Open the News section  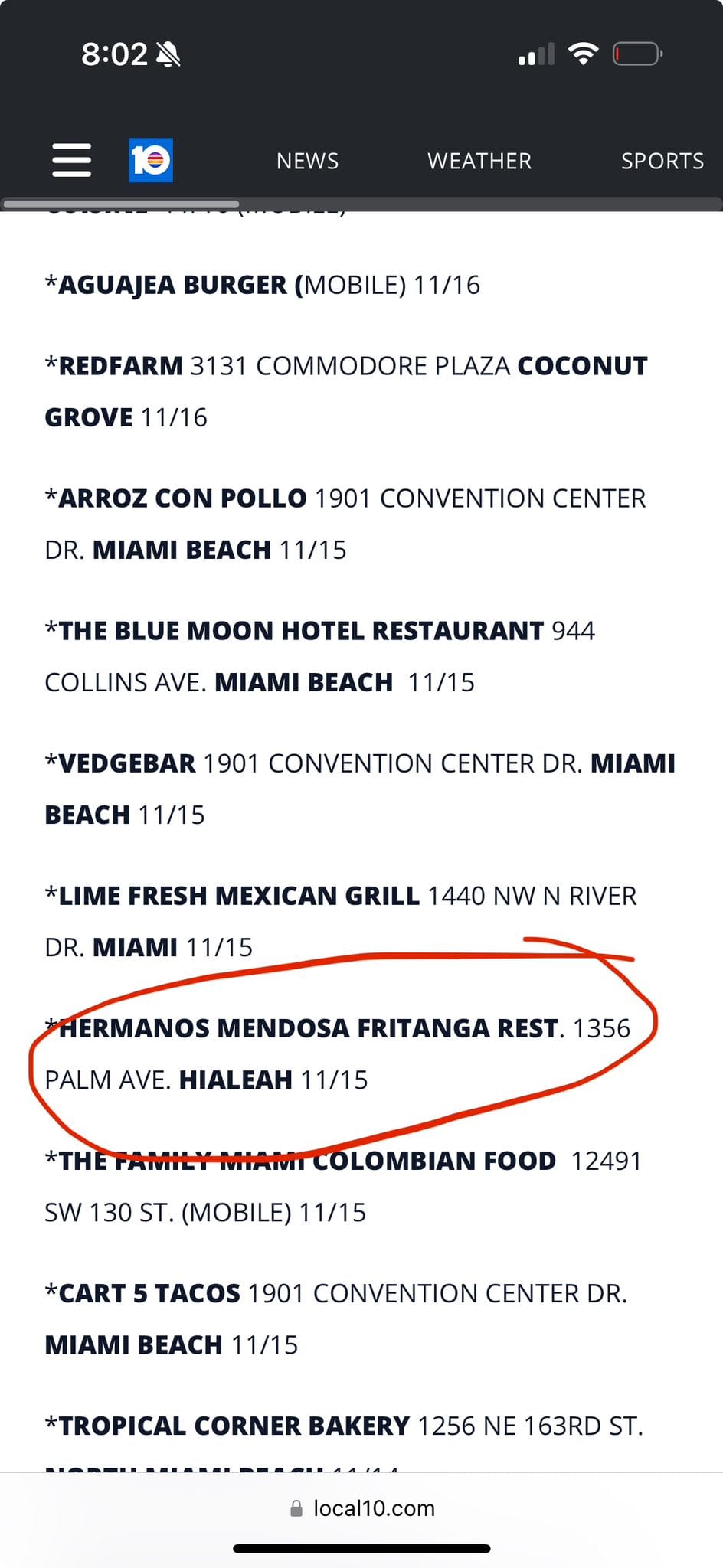pos(307,161)
